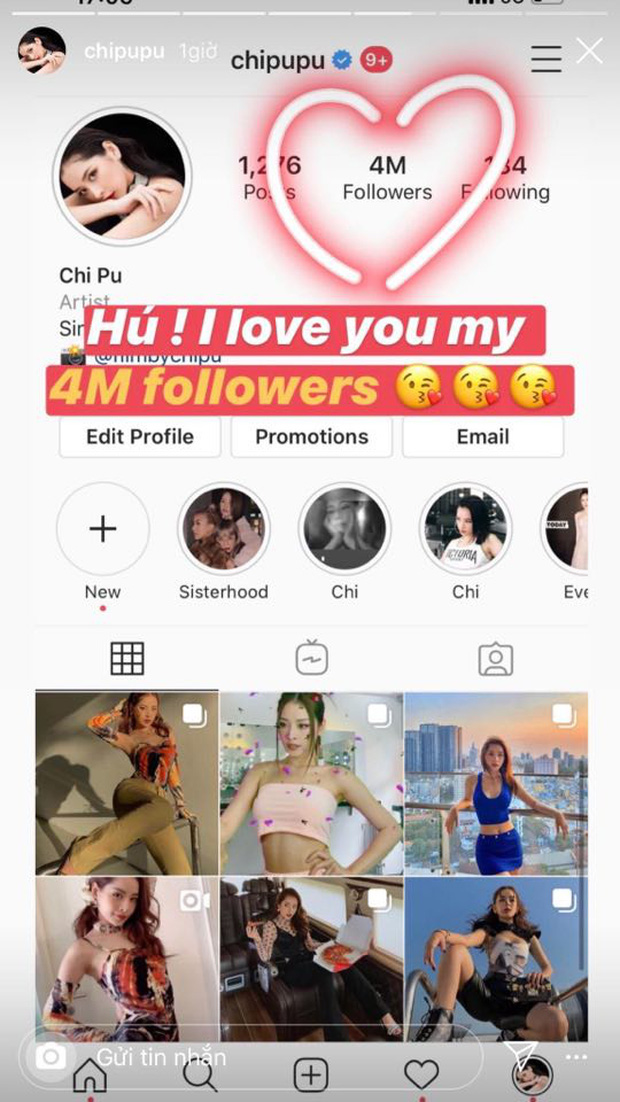Viewport: 620px width, 1102px height.
Task: Tap the Gửi tin nhắn message field
Action: pos(270,1056)
